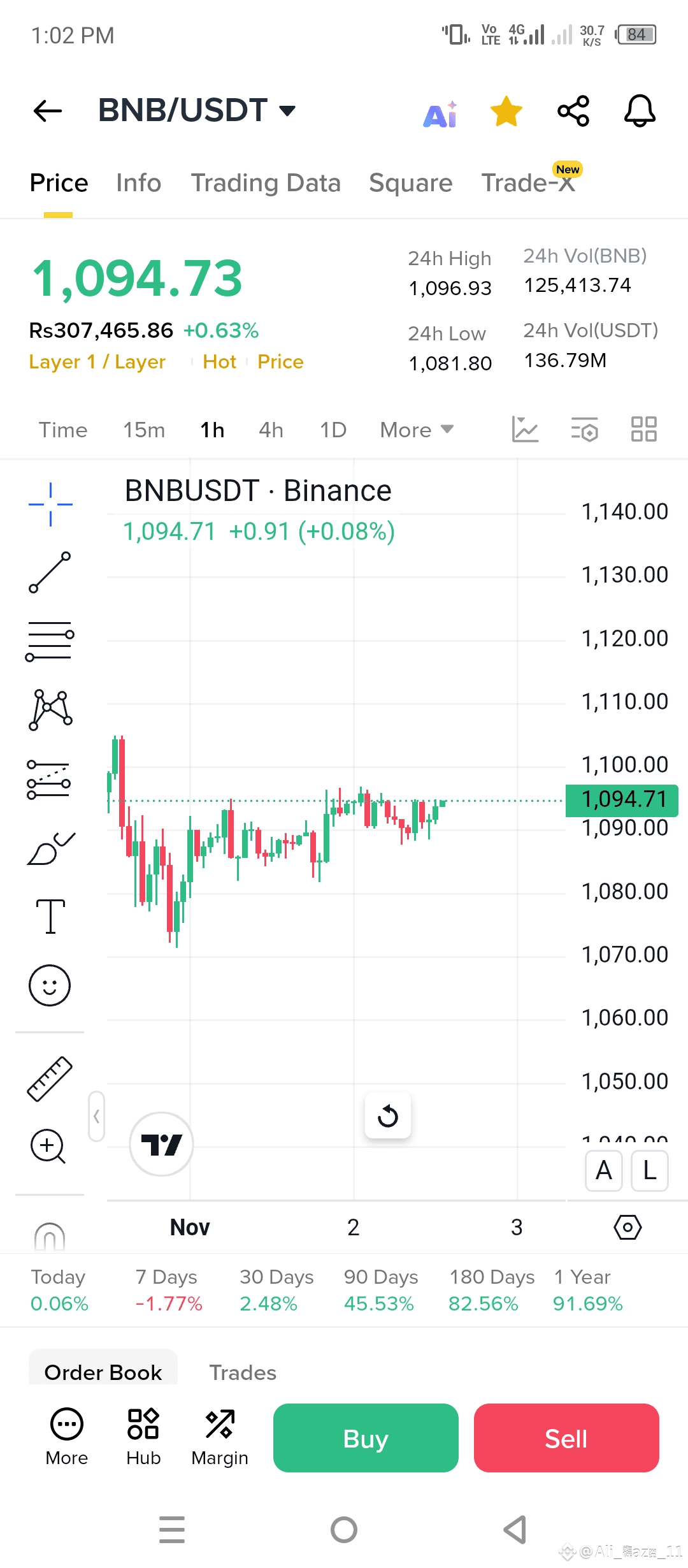Switch to the Info tab
Screen dimensions: 688x1568
138,183
